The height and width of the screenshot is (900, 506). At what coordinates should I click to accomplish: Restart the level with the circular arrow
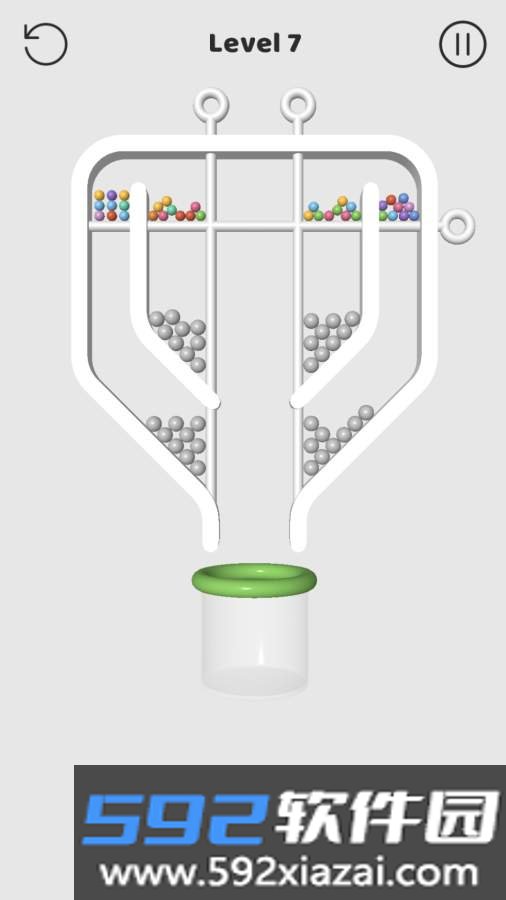click(45, 44)
